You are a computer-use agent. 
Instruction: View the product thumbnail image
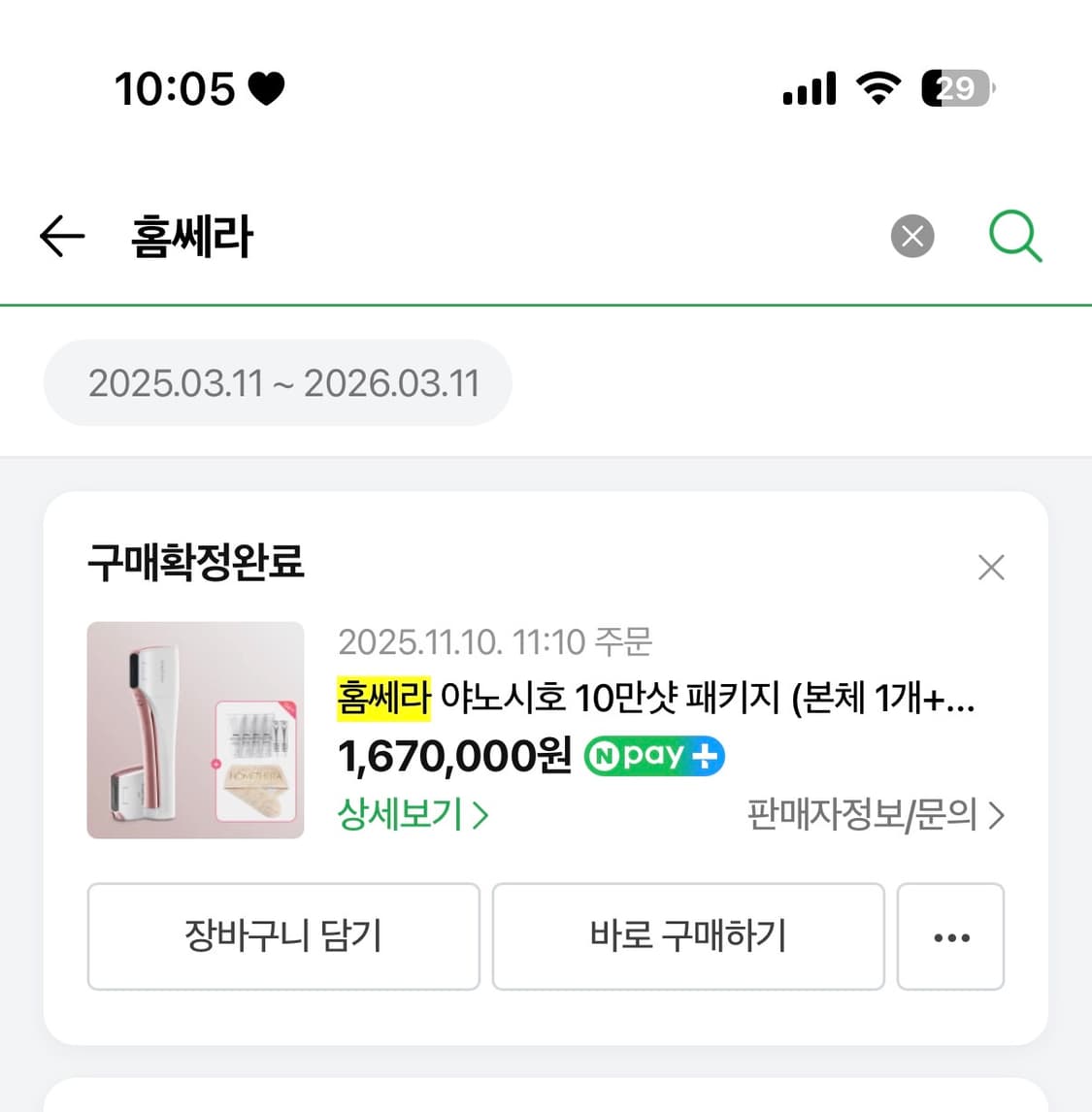click(194, 730)
